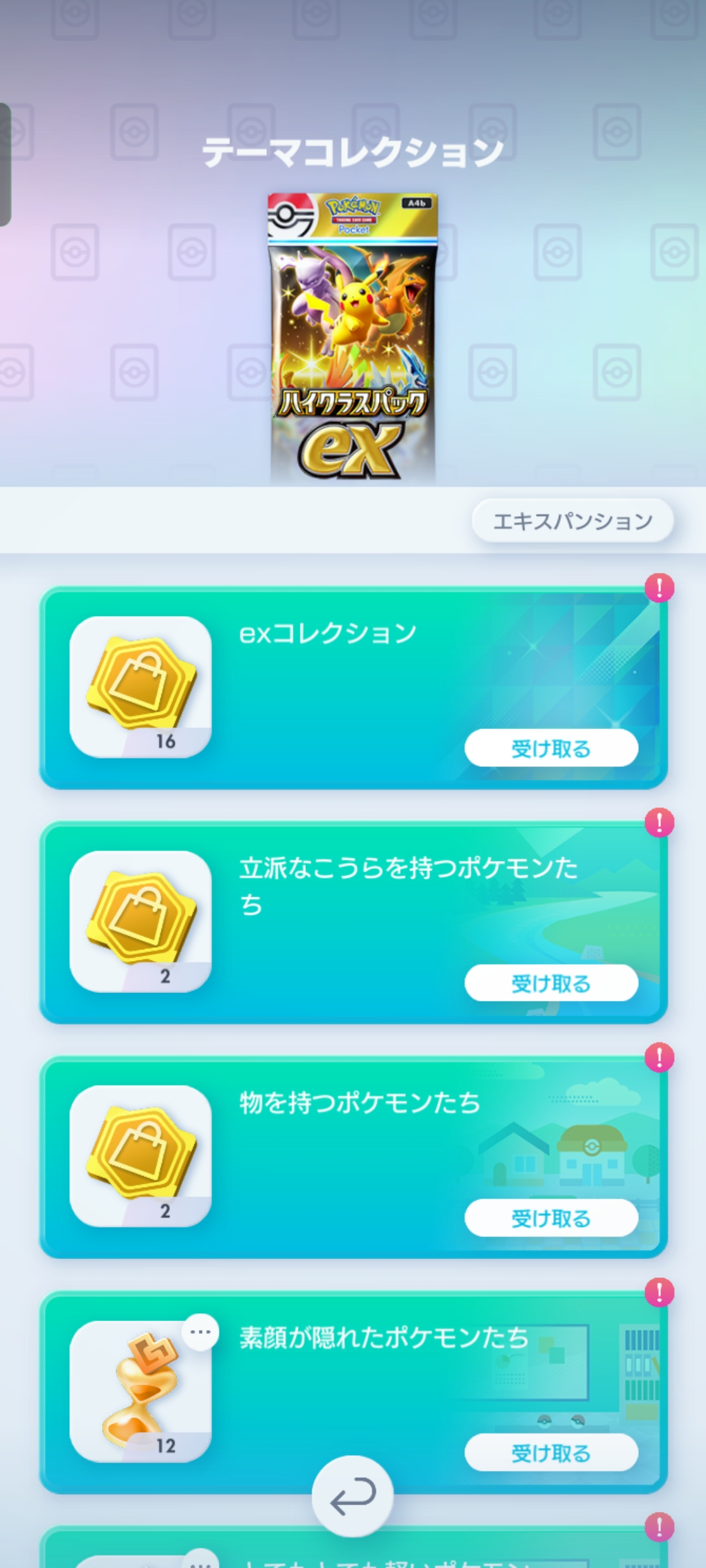This screenshot has width=706, height=1568.
Task: Tap 受け取る for 立派なこうらを持つポケモンたち
Action: 550,983
